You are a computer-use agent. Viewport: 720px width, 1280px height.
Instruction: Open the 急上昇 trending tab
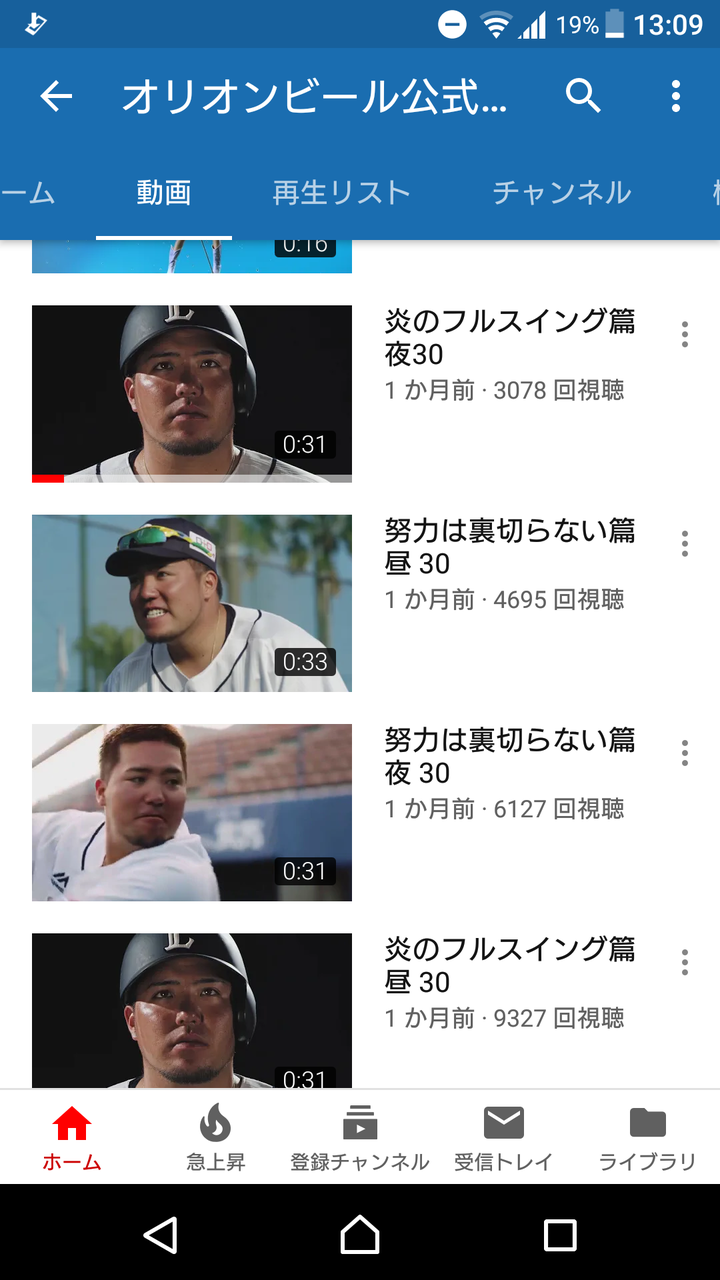pos(216,1138)
